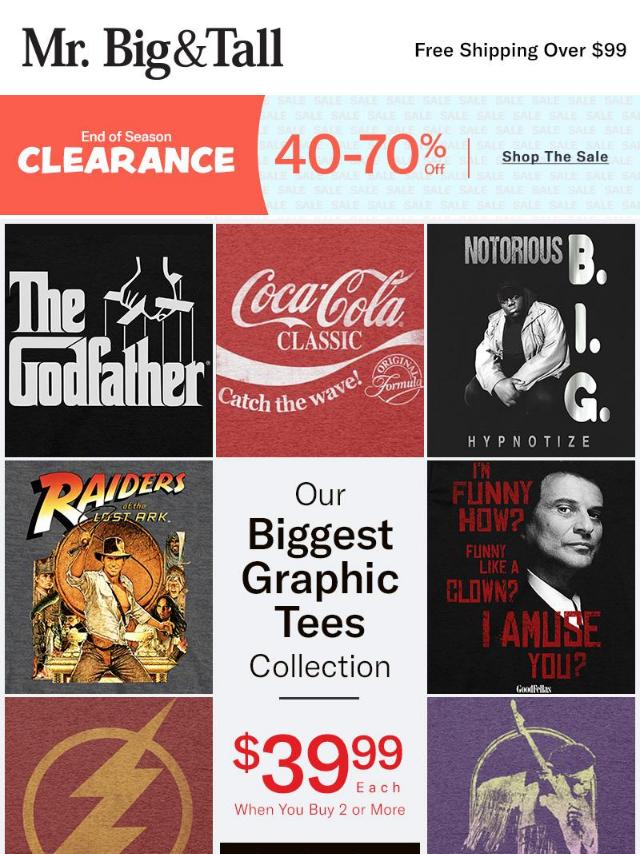Open the Shop The Sale link
The image size is (640, 854).
pyautogui.click(x=554, y=157)
